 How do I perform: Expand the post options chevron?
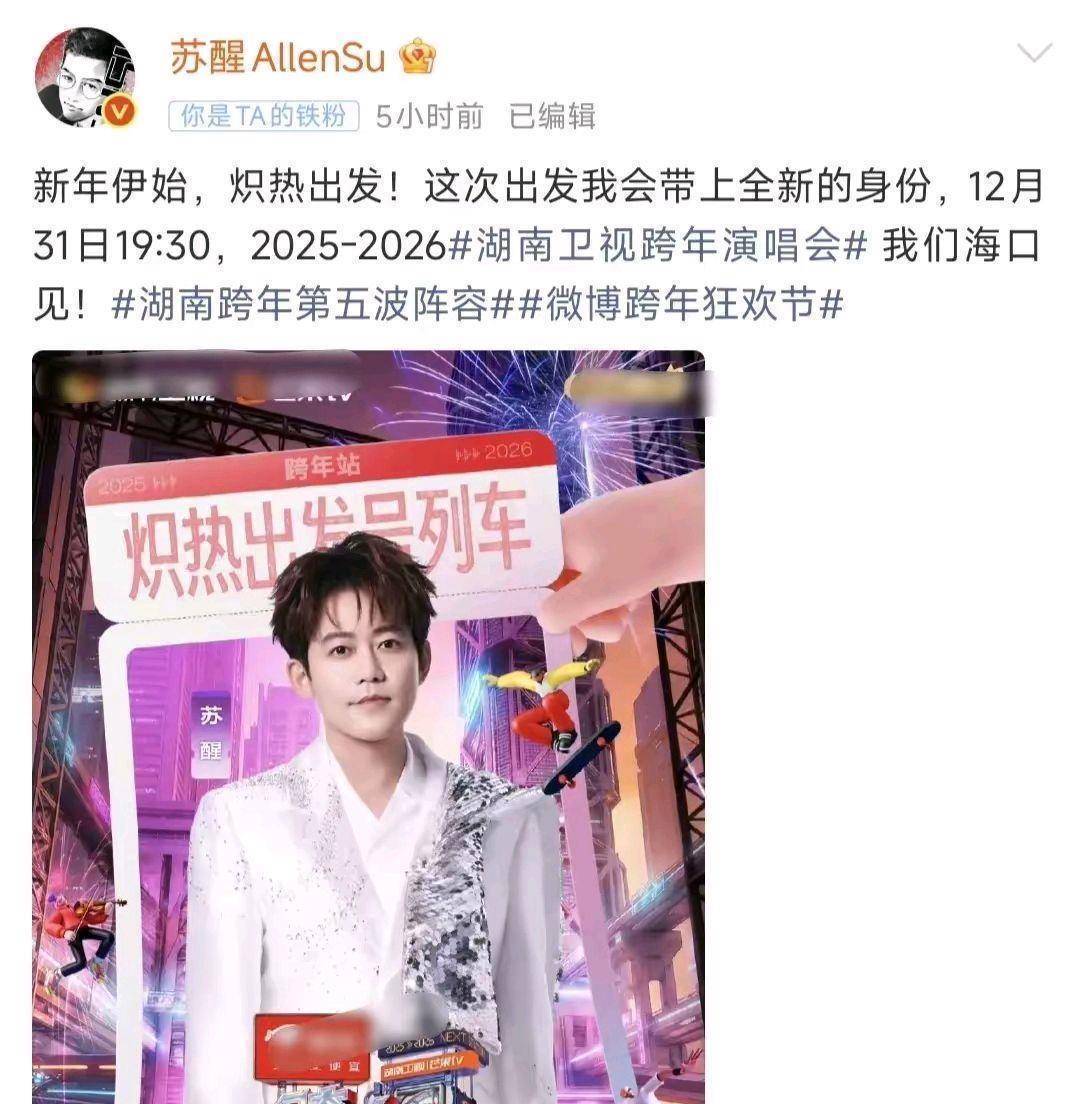click(1033, 53)
